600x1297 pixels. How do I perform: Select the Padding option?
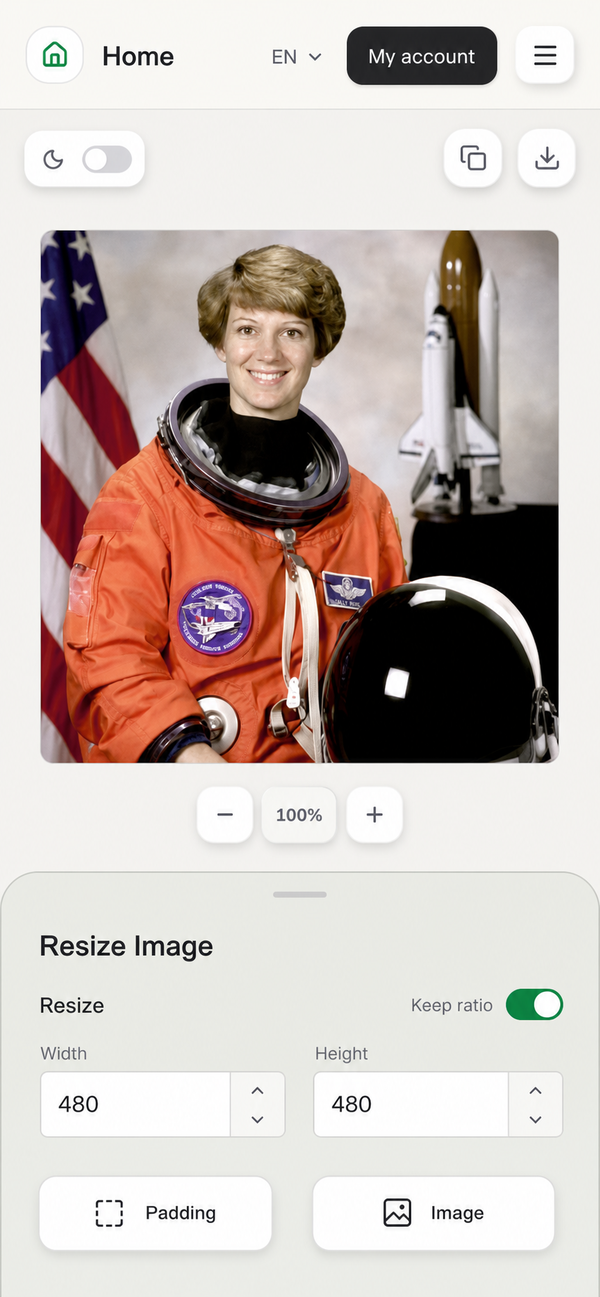point(155,1213)
